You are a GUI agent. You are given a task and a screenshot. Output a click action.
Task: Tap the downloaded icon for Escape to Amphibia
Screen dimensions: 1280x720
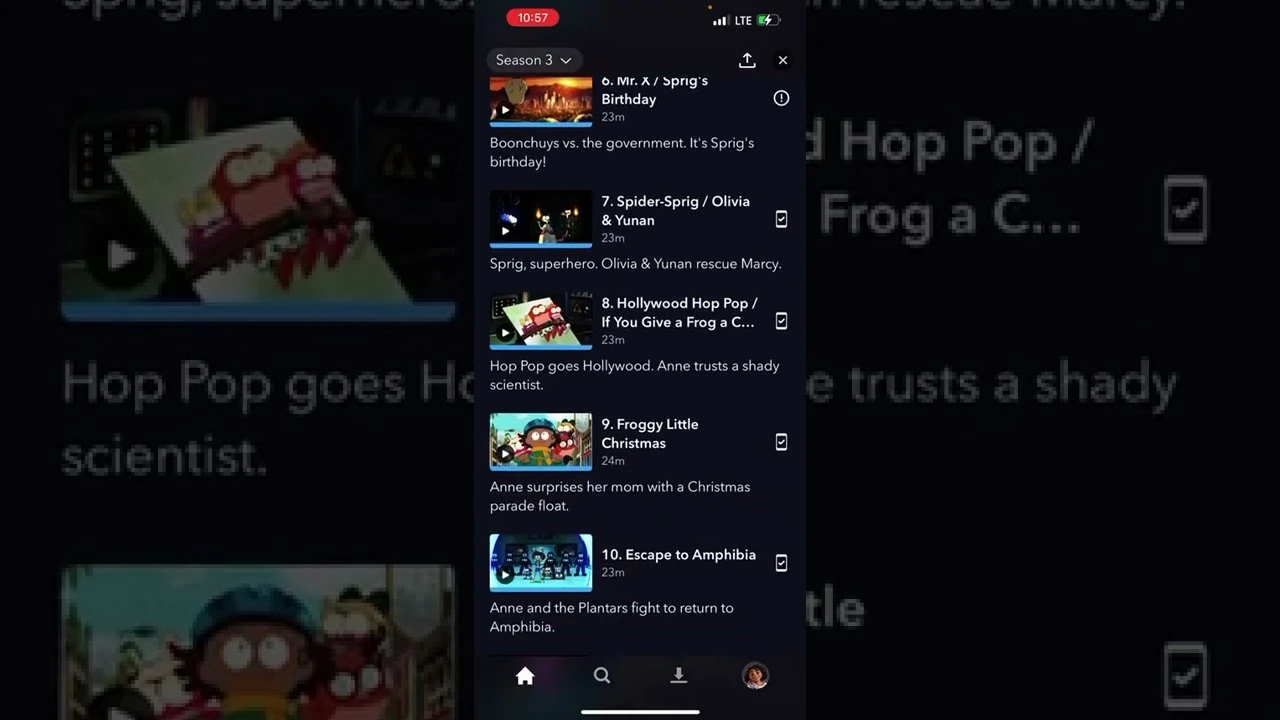pos(781,563)
